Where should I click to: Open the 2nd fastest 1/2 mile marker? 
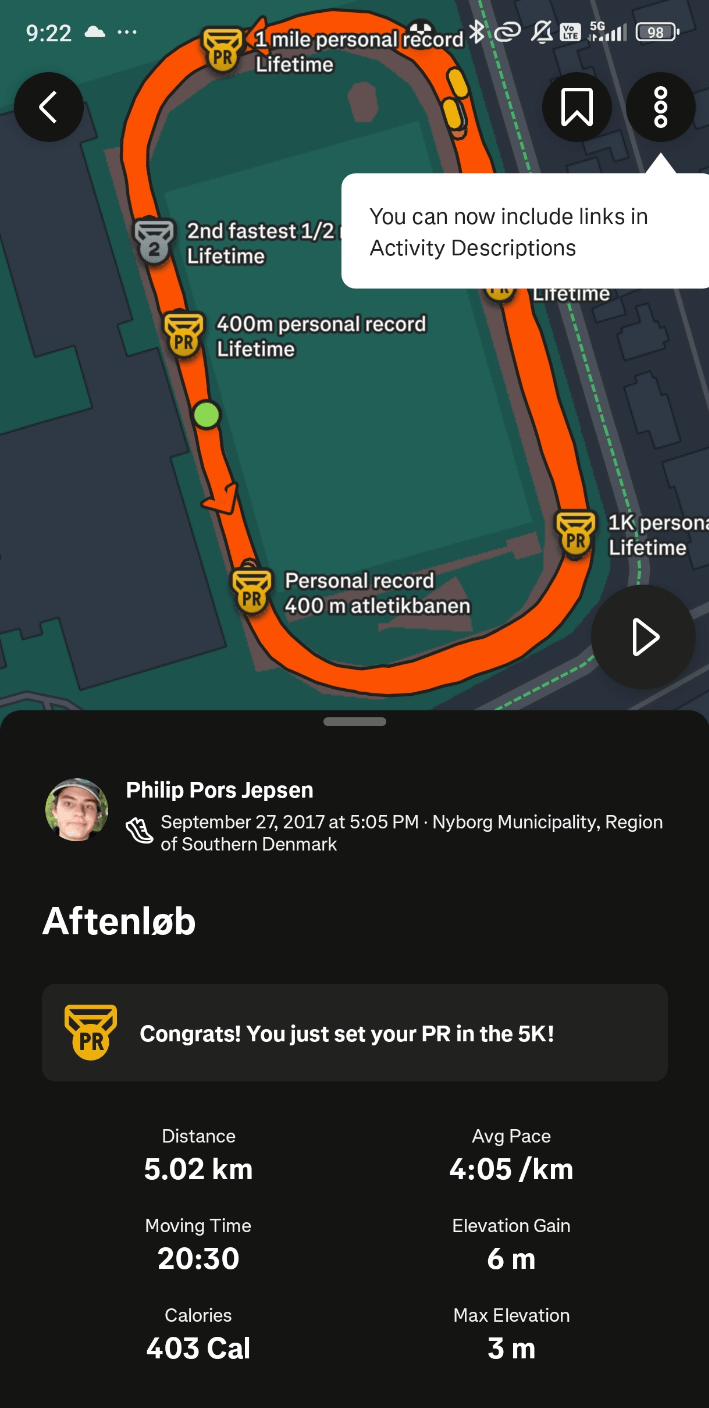154,241
